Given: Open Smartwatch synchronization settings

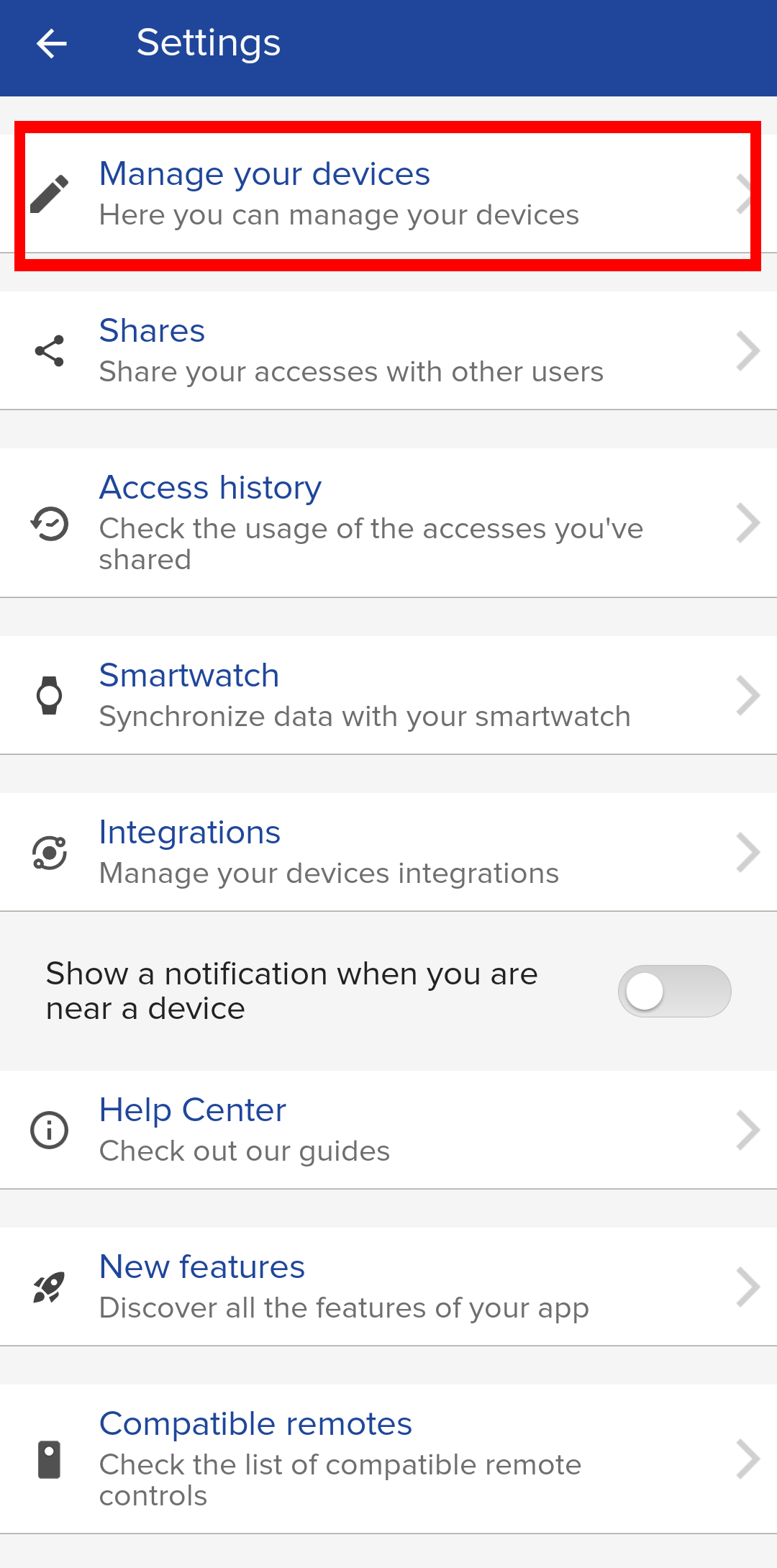Looking at the screenshot, I should coord(388,695).
